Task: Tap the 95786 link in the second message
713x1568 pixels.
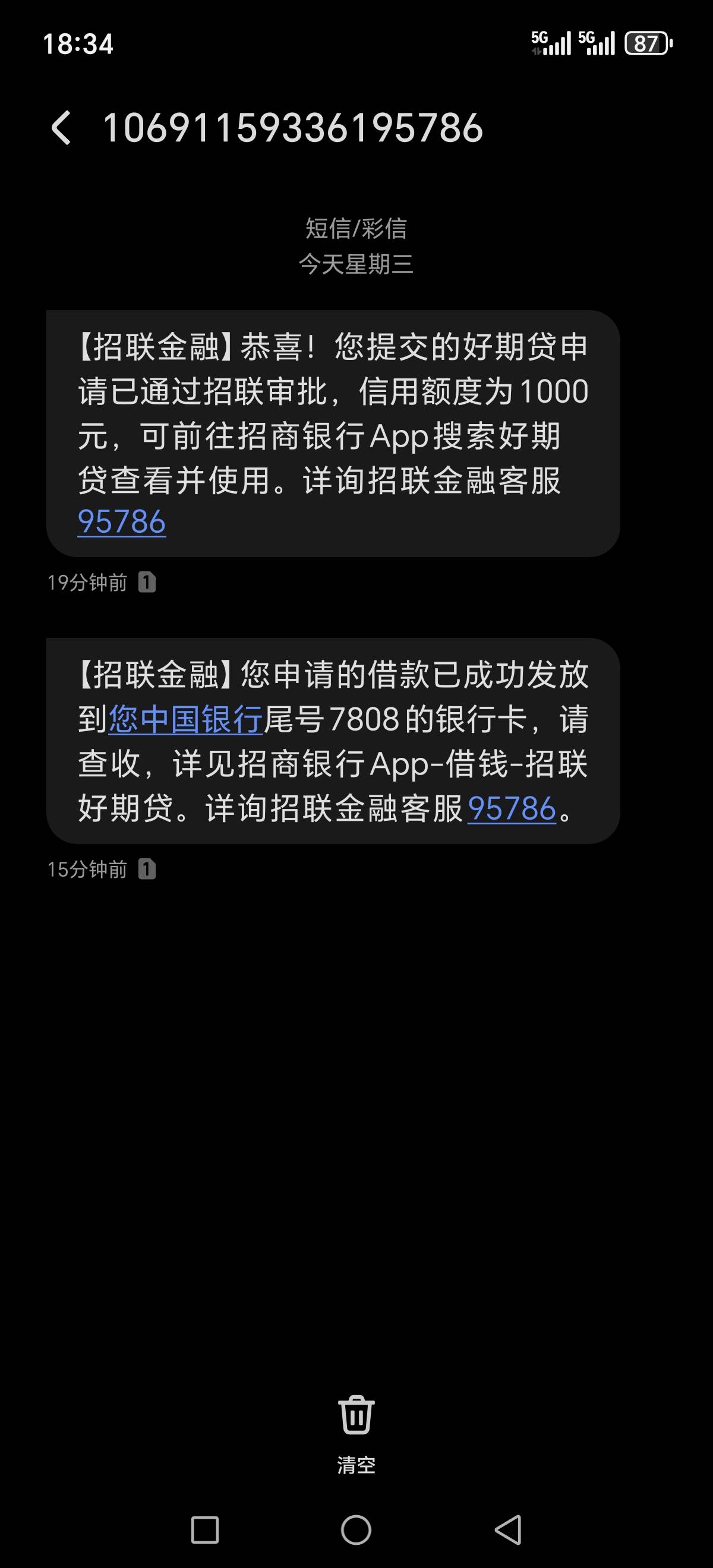Action: click(x=512, y=808)
